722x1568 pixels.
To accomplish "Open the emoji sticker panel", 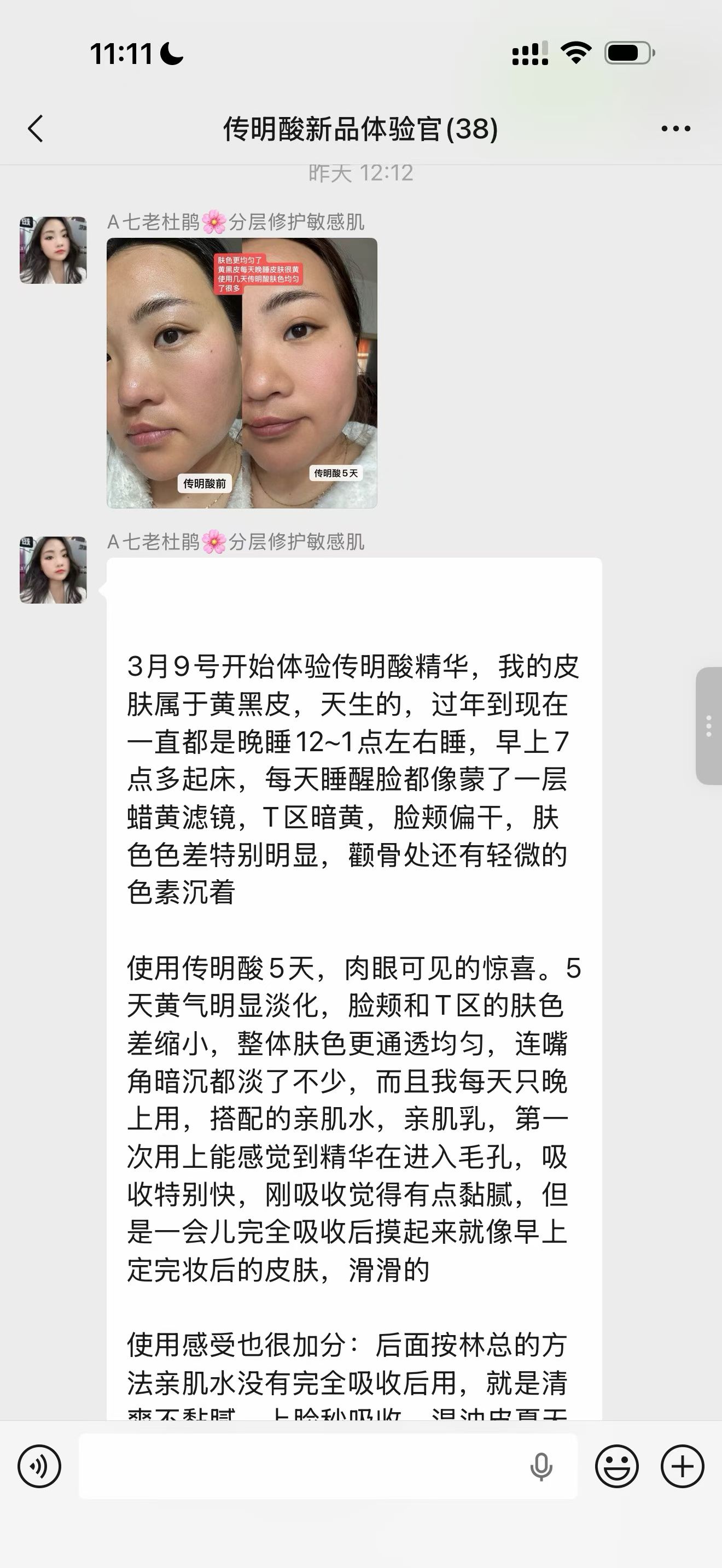I will (616, 1466).
